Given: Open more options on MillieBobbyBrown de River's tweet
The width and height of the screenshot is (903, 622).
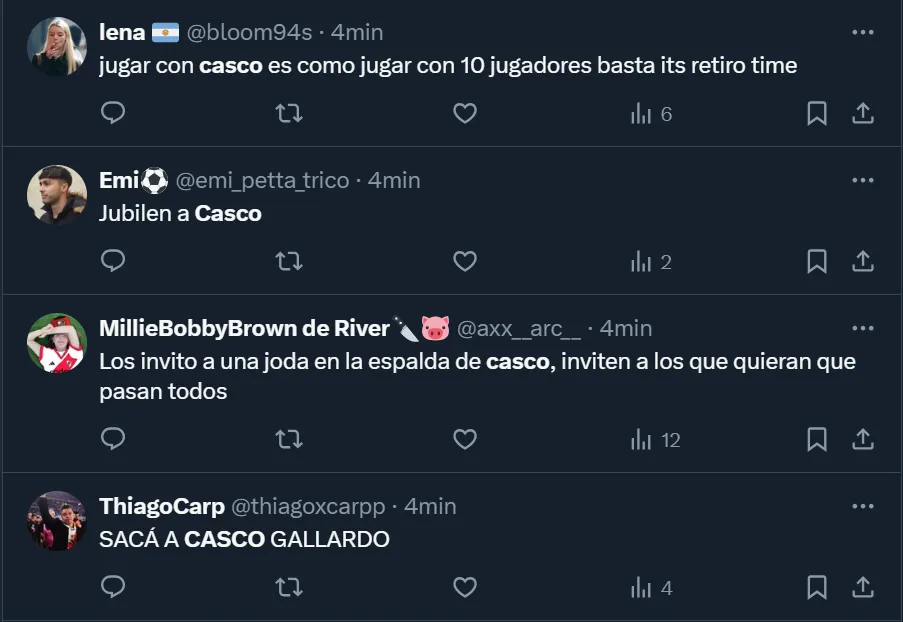Looking at the screenshot, I should (862, 328).
